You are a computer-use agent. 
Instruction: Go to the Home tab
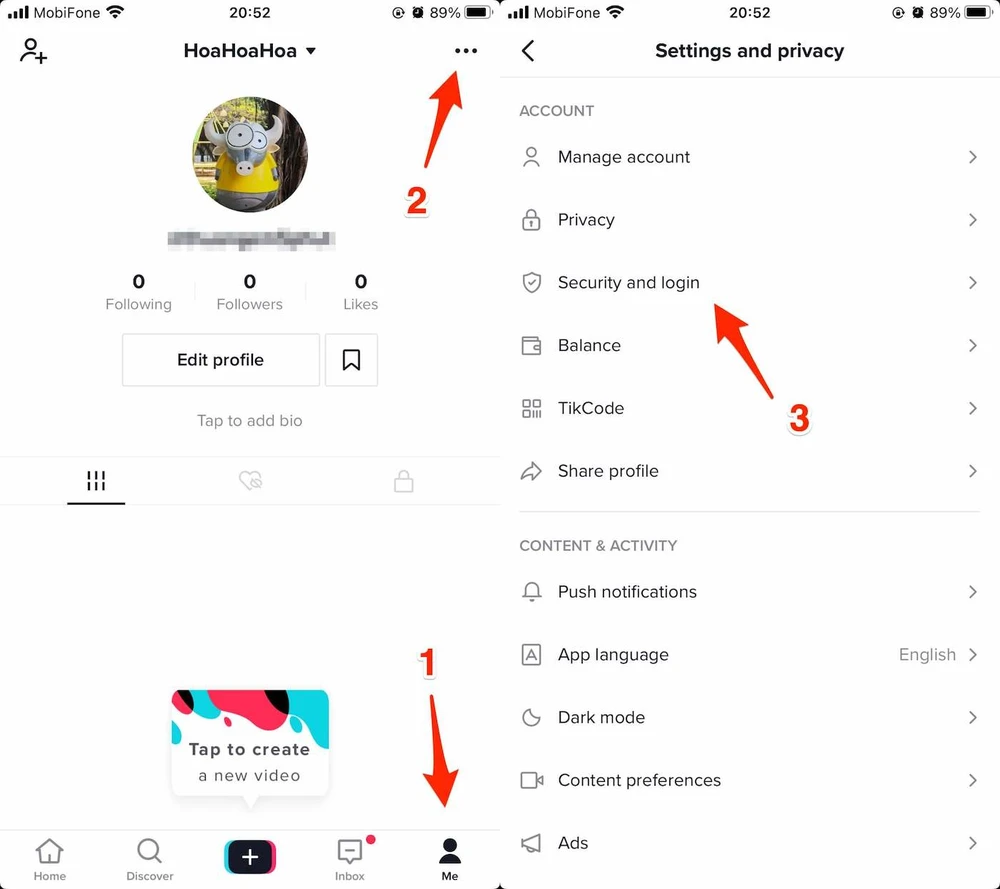point(49,859)
